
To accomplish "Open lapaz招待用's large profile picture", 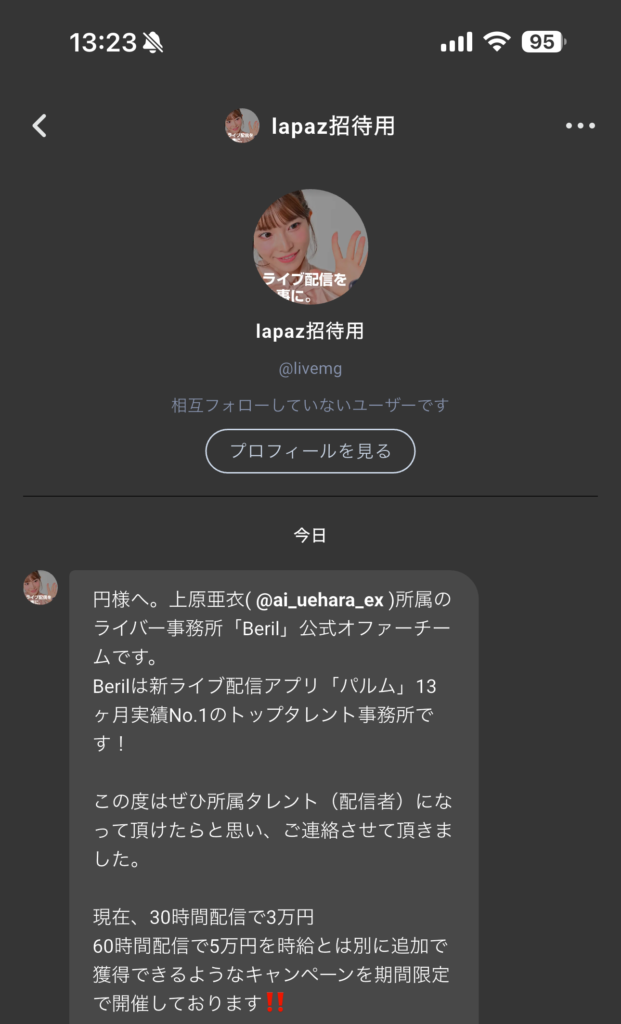I will click(310, 247).
